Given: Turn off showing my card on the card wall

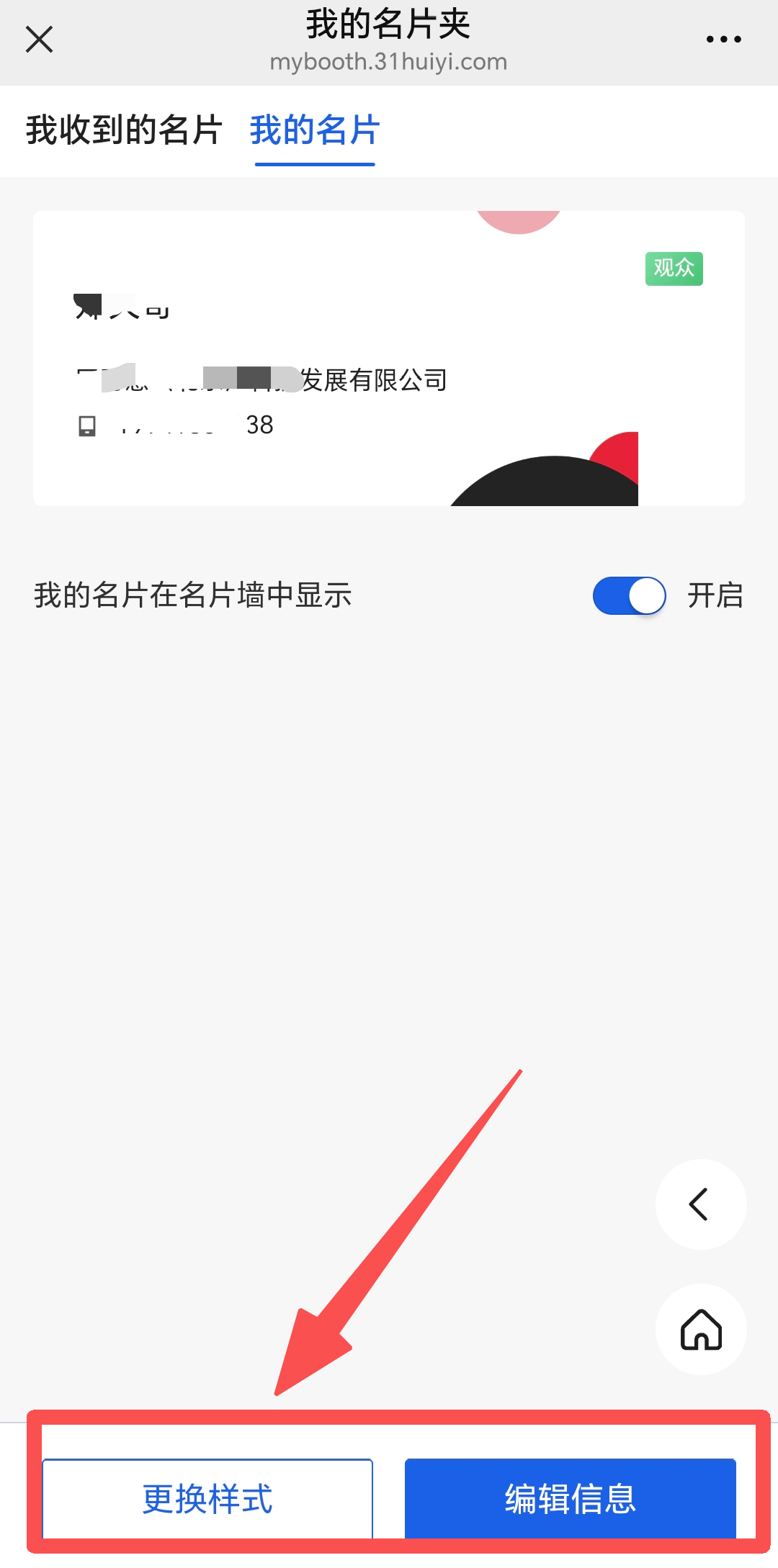Looking at the screenshot, I should point(629,596).
